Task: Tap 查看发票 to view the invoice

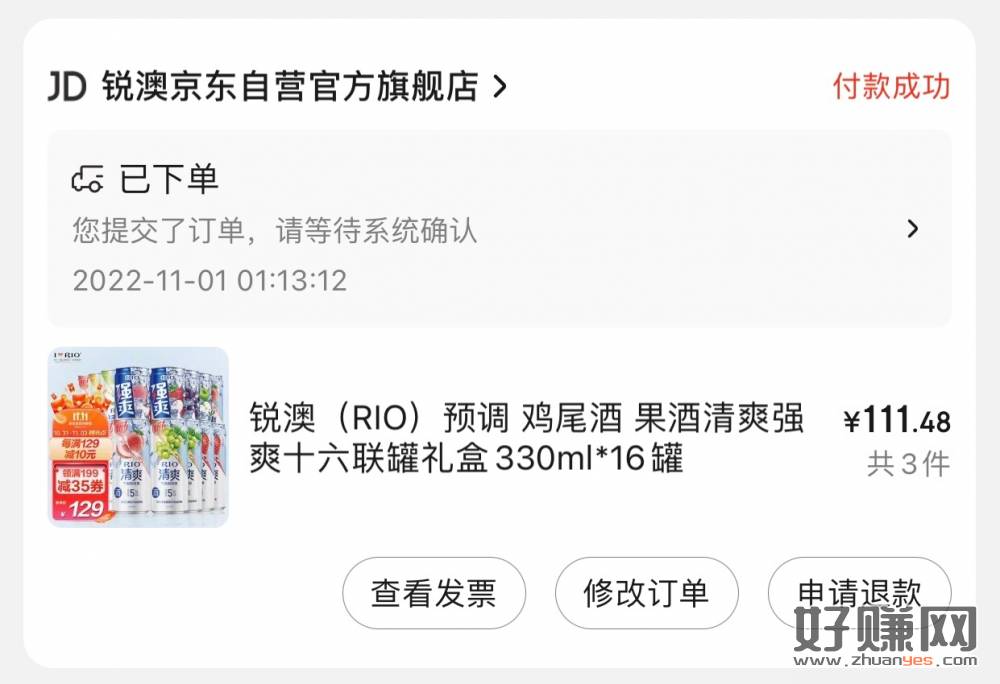Action: tap(434, 593)
